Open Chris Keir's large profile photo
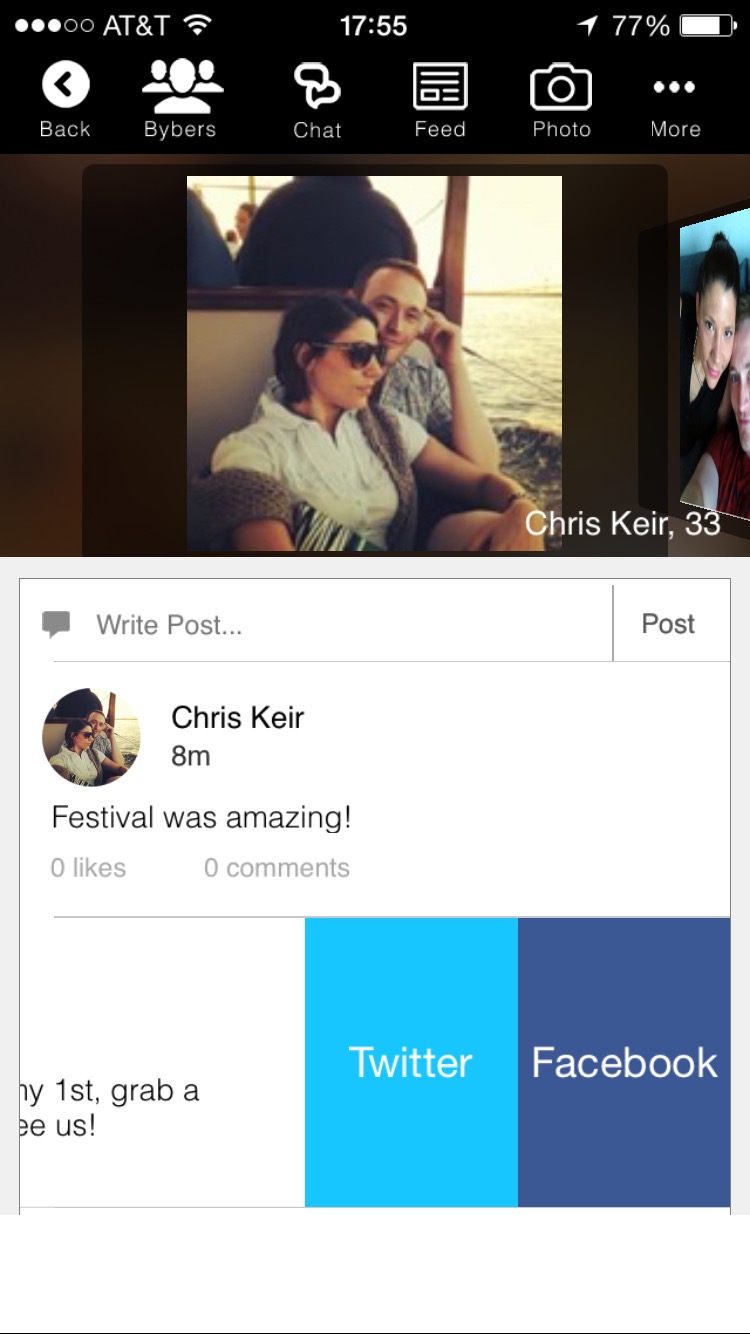Viewport: 750px width, 1334px height. [374, 362]
